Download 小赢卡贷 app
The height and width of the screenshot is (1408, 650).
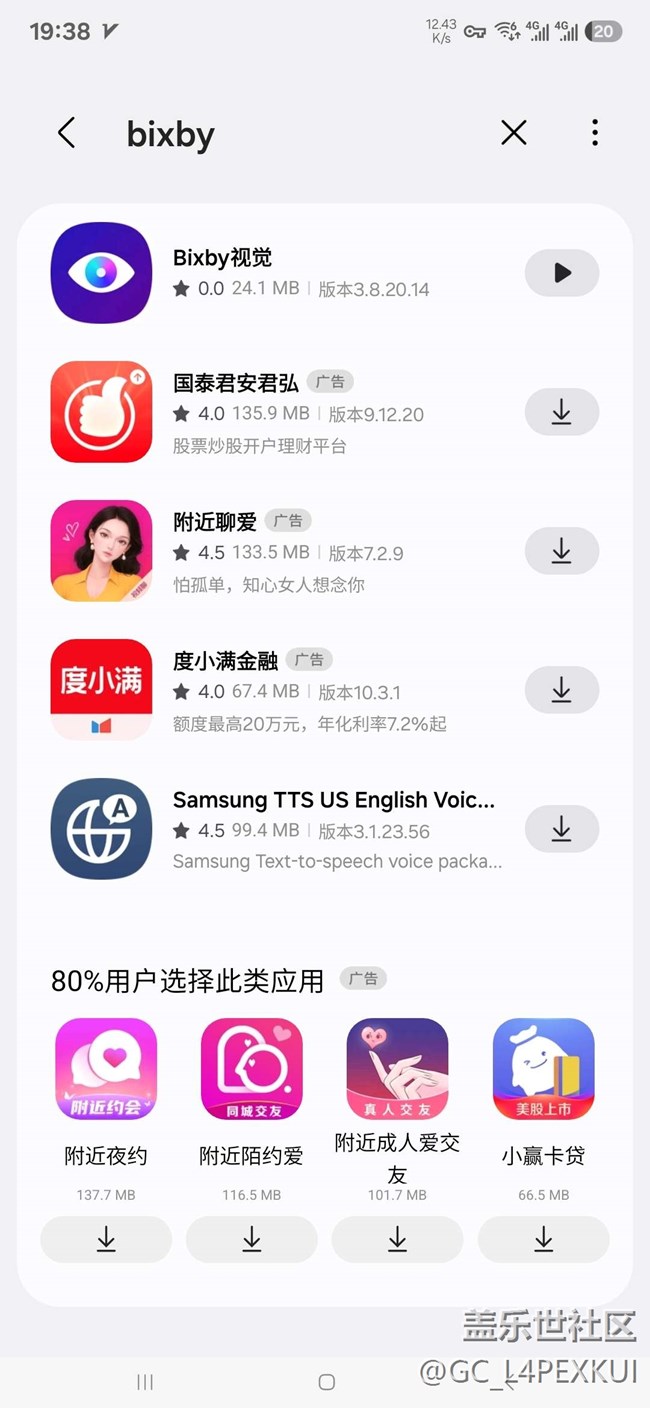coord(543,1240)
